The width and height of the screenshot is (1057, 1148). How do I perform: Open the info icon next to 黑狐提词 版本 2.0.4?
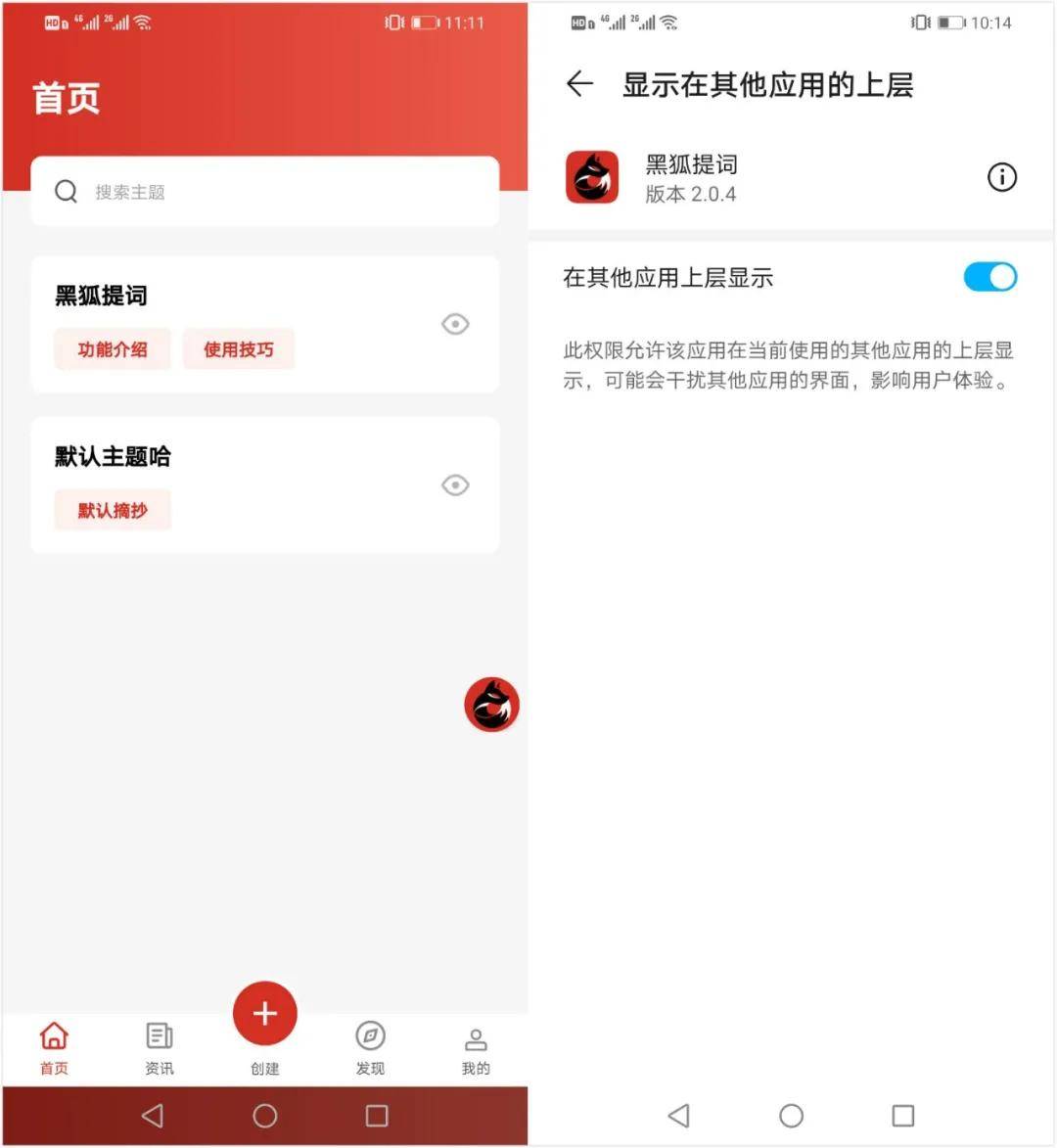click(1001, 177)
